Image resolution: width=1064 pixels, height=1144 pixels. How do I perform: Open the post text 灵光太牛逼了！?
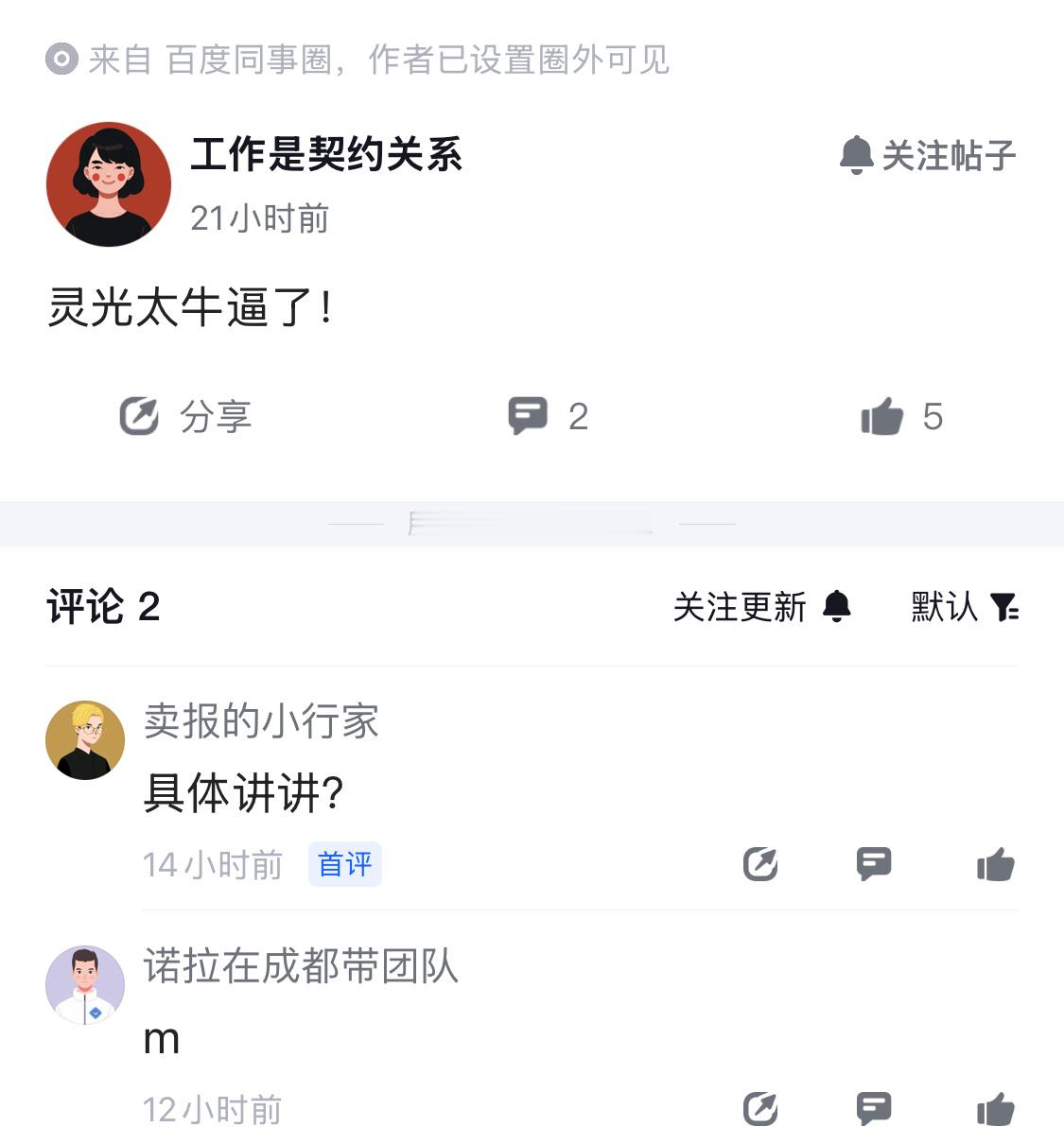pos(189,303)
